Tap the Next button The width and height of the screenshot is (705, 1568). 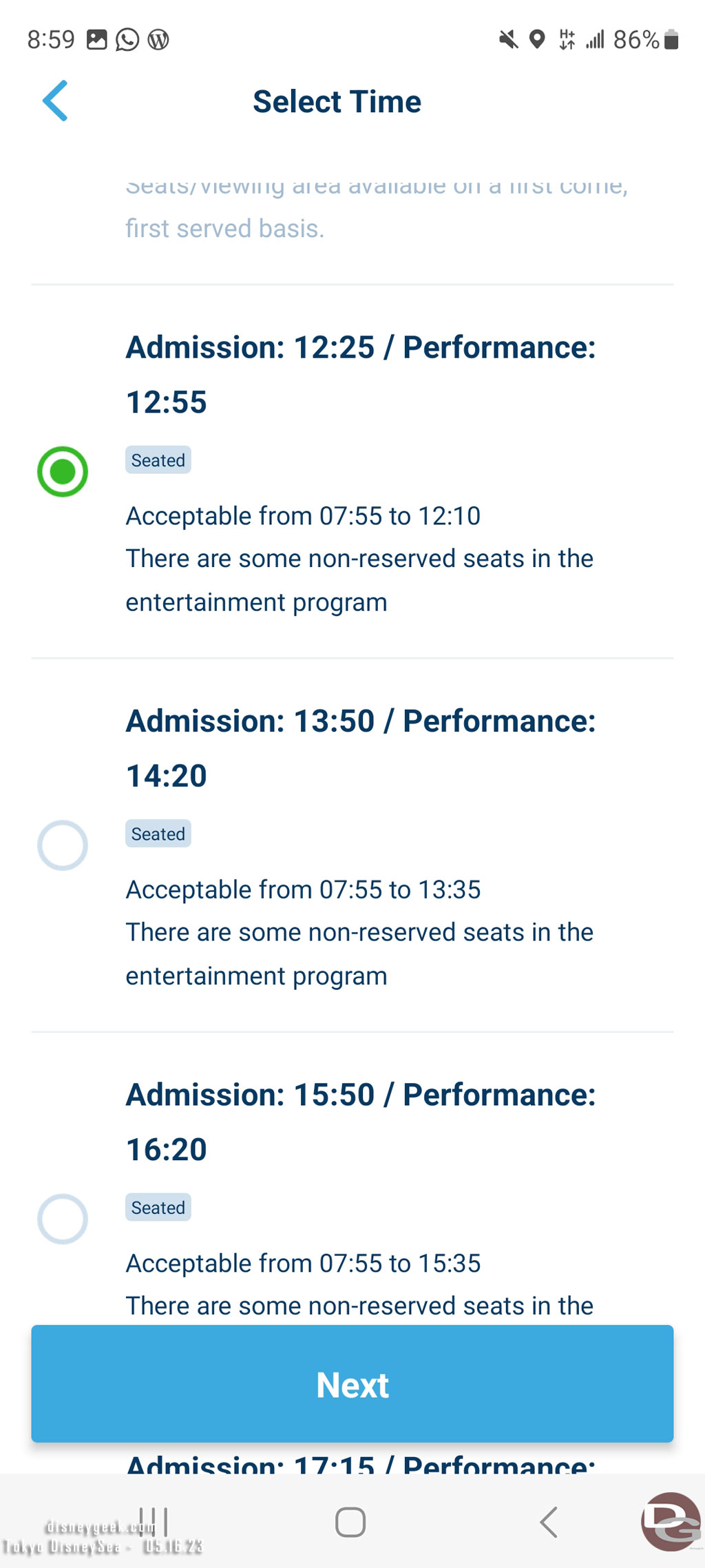[352, 1384]
